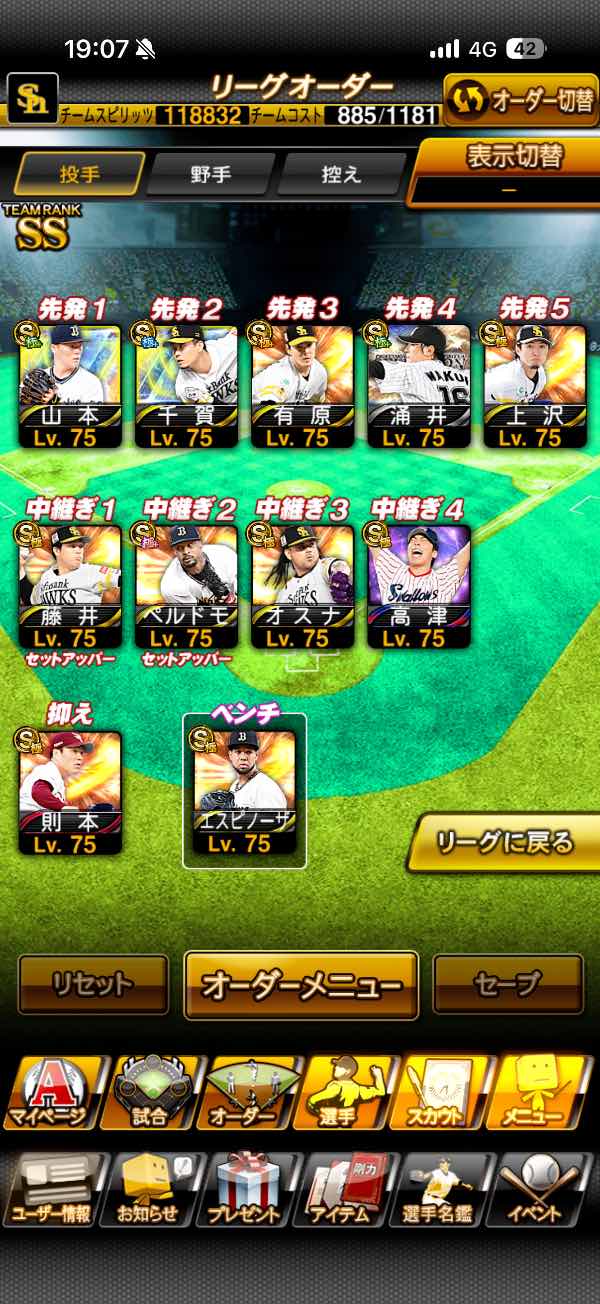
Task: Select starter 千賀 player card
Action: point(185,386)
